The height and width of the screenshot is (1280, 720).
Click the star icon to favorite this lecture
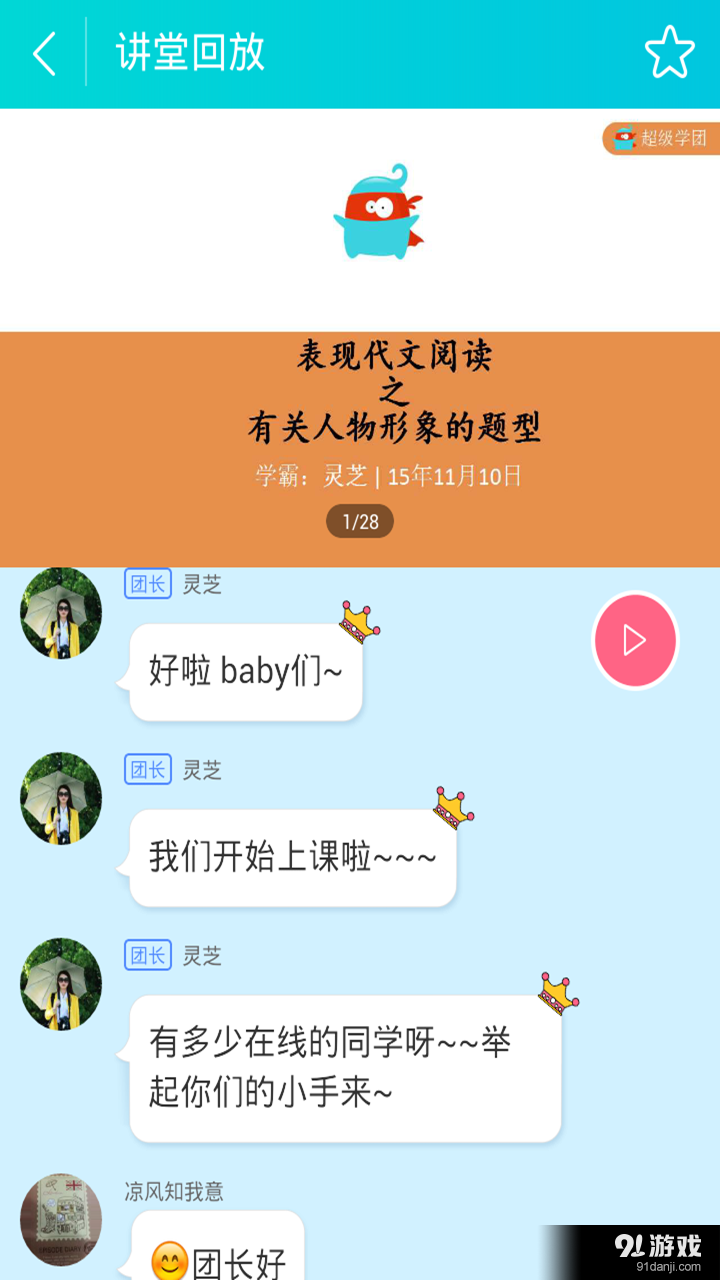668,52
